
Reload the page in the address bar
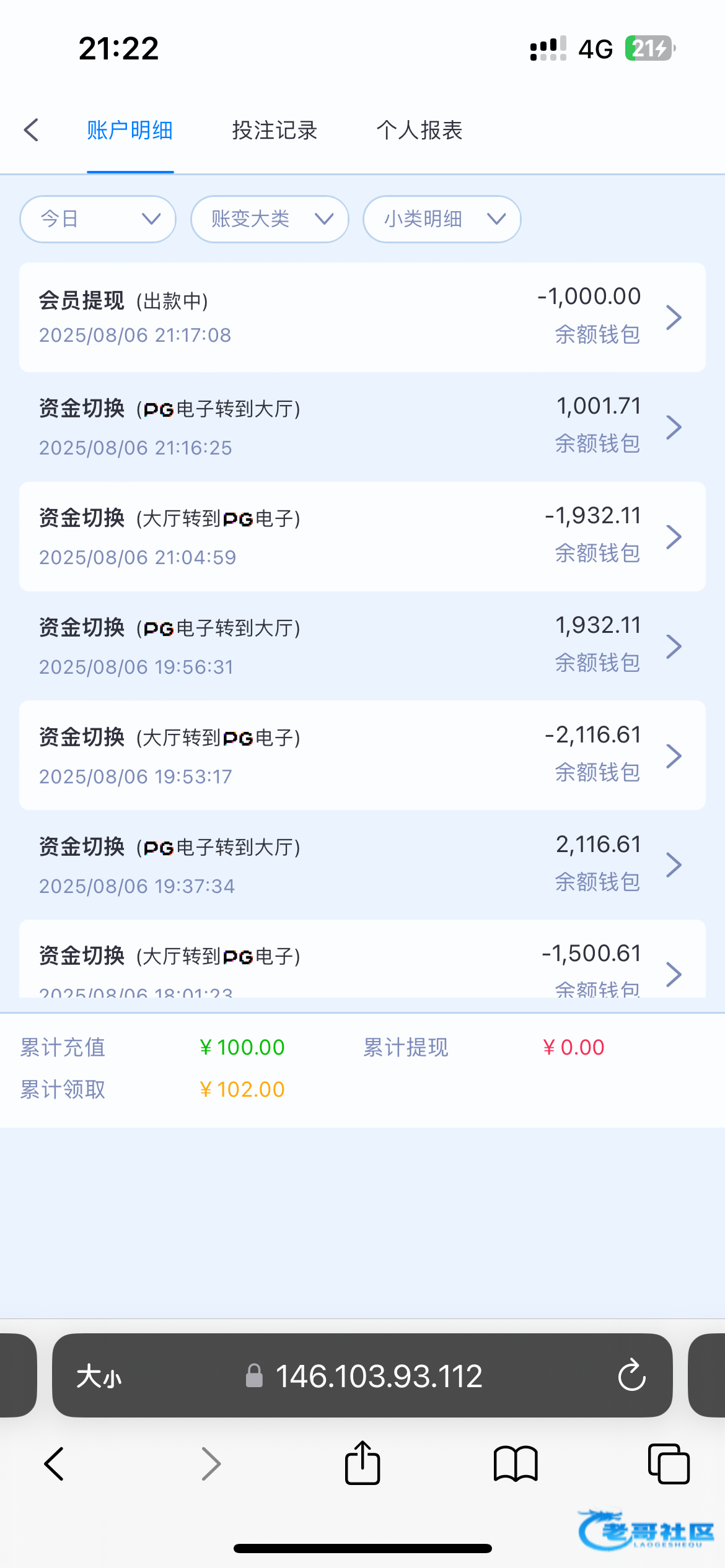point(632,1375)
